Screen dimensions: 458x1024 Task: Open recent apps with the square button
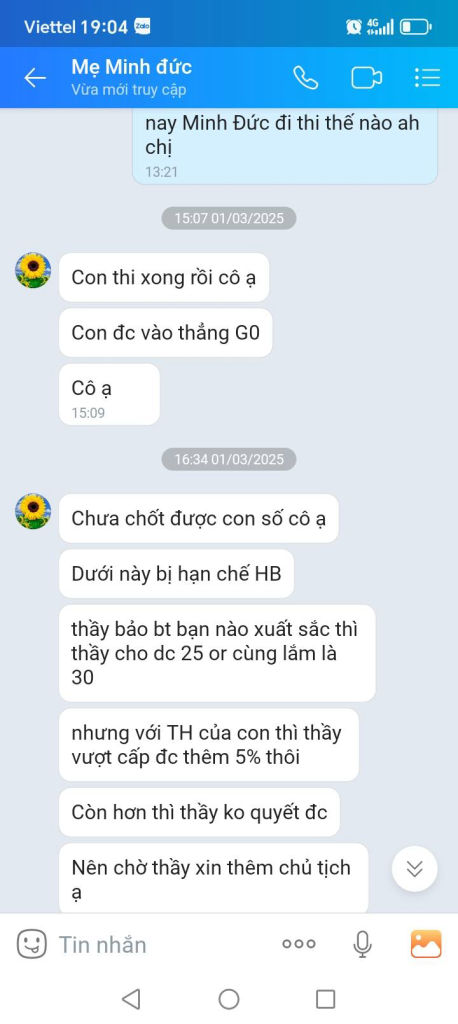[325, 999]
